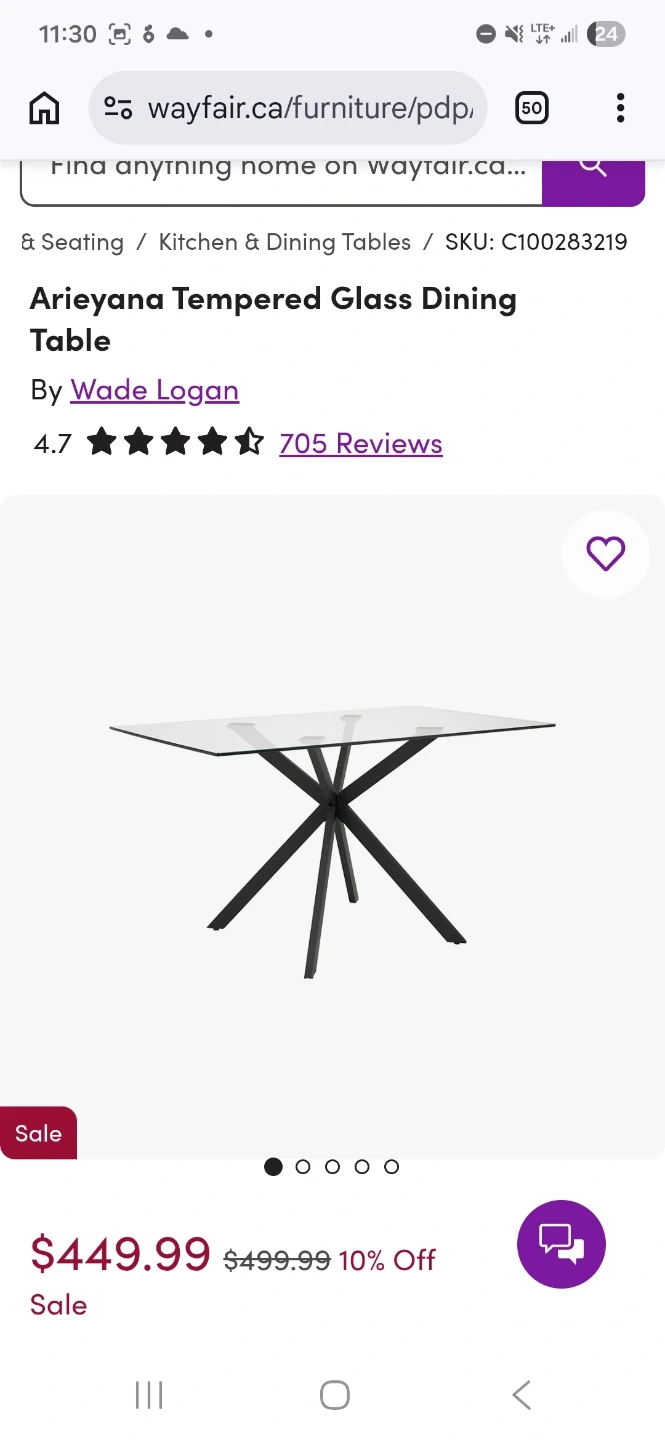
Task: Open the Wade Logan brand link
Action: 154,390
